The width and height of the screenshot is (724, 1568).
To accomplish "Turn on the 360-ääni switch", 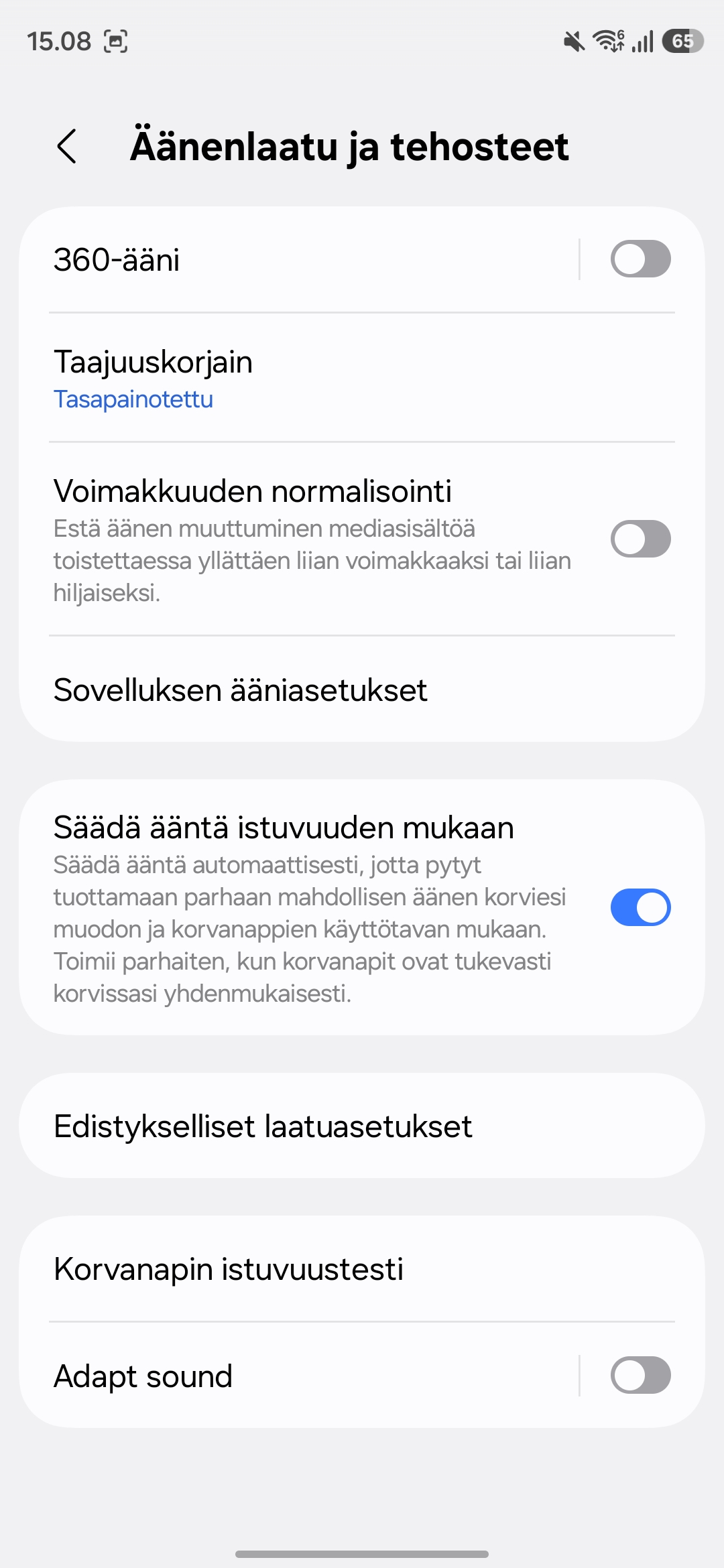I will point(640,259).
